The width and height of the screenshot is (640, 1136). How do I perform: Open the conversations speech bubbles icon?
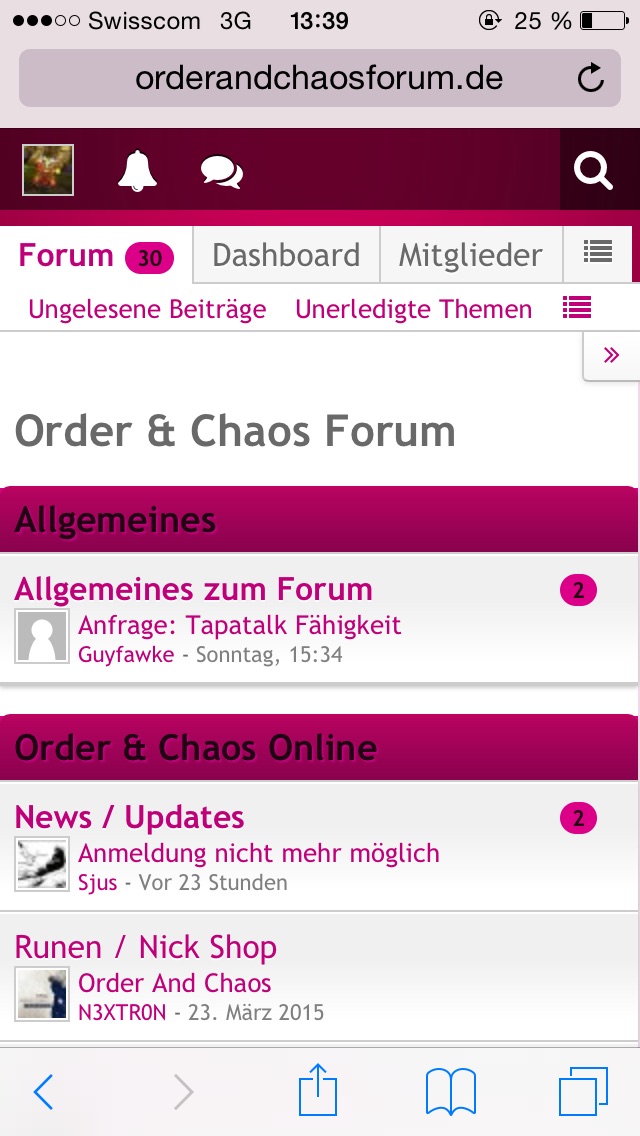pos(221,172)
